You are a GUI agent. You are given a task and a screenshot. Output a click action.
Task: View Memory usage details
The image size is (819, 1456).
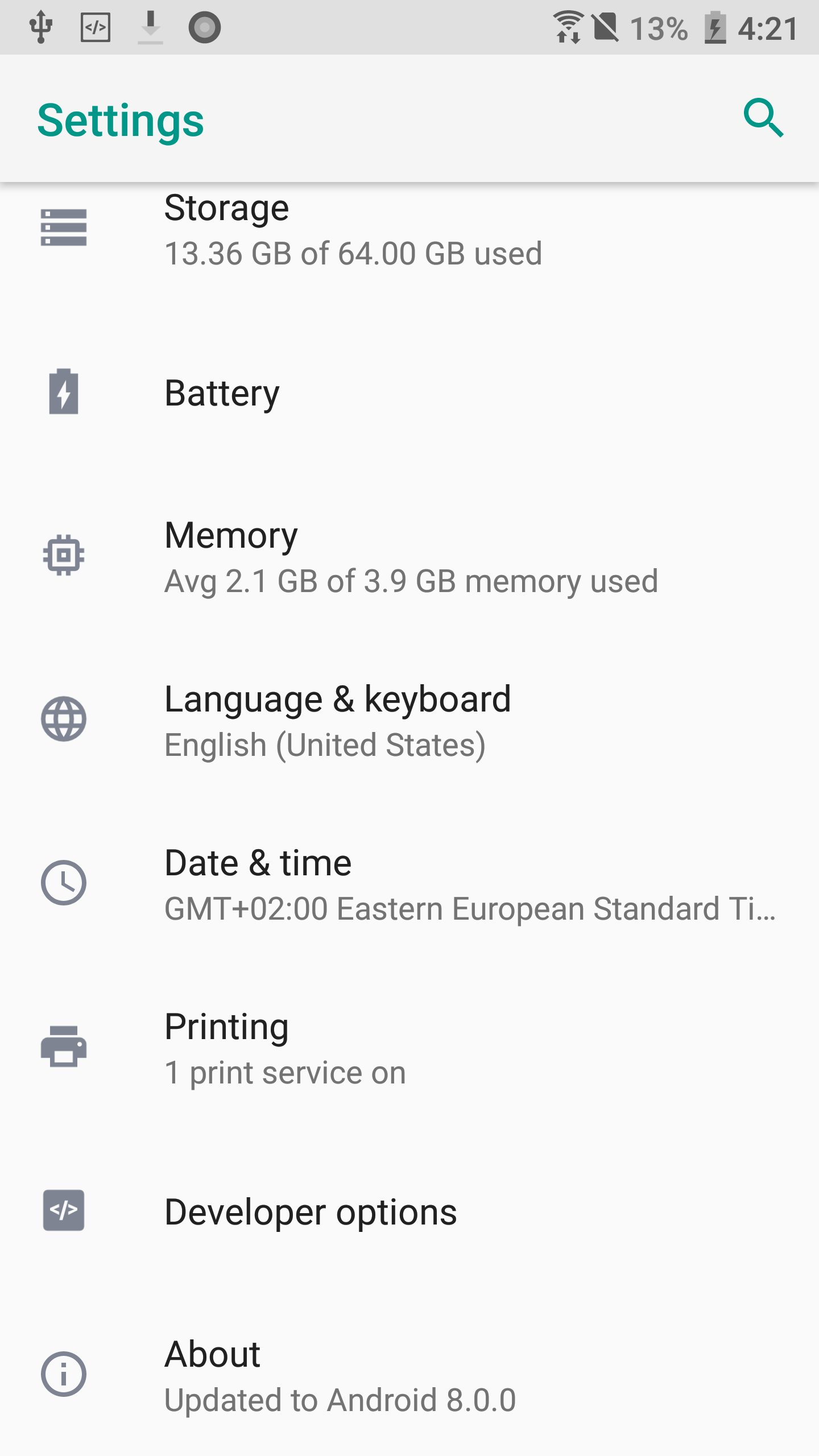pyautogui.click(x=409, y=556)
